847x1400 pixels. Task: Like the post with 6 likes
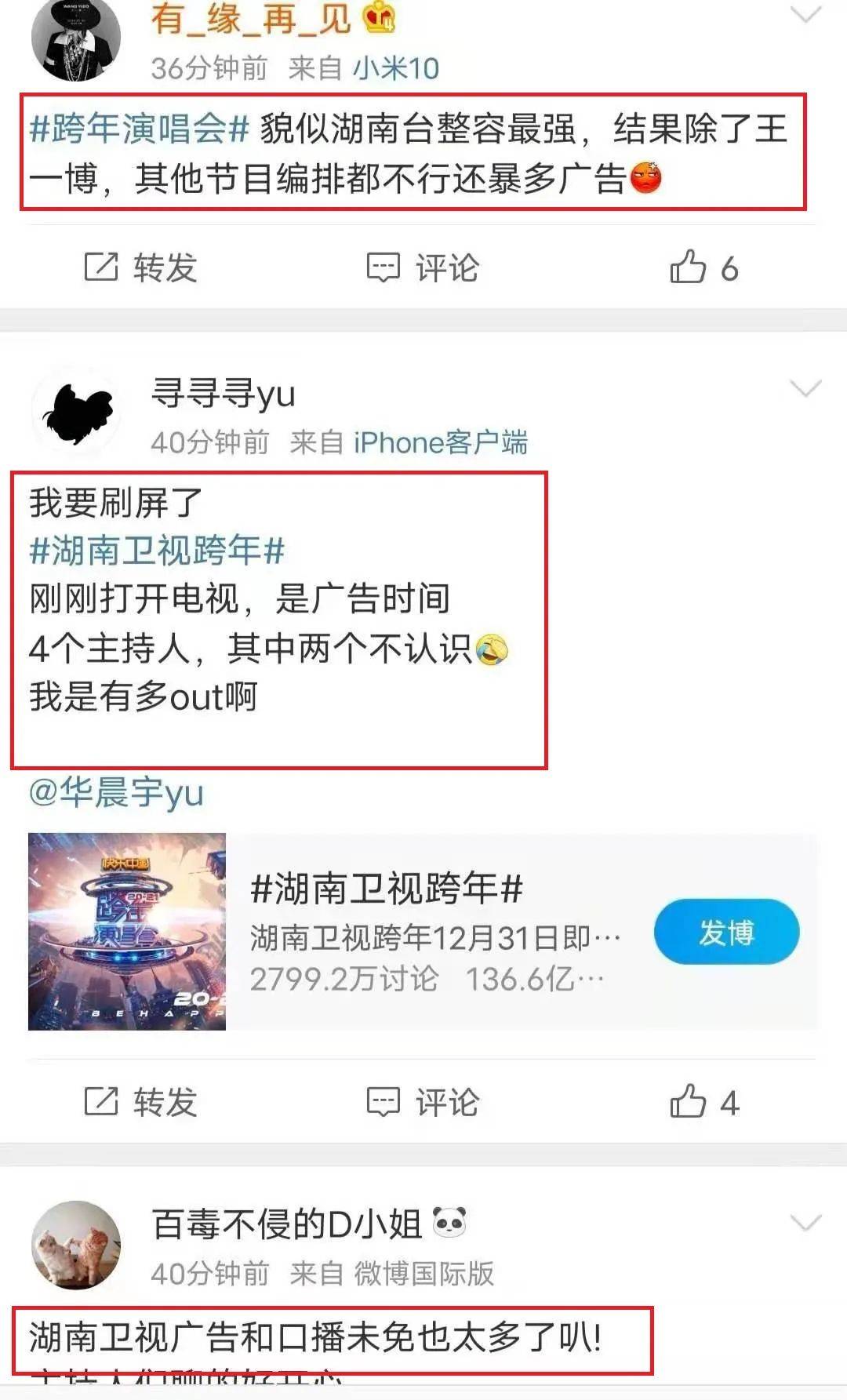(x=703, y=268)
